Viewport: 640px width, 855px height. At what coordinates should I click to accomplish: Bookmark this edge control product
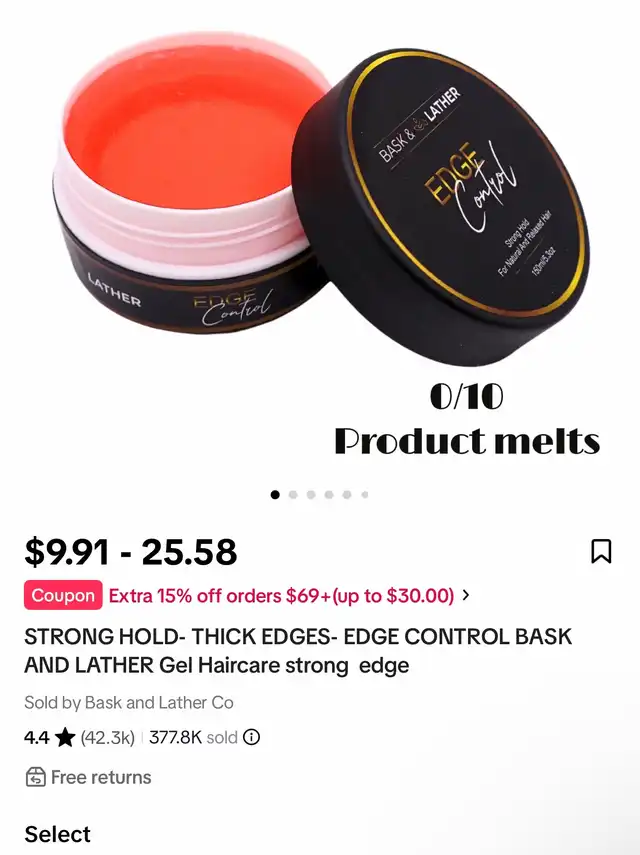[x=601, y=551]
